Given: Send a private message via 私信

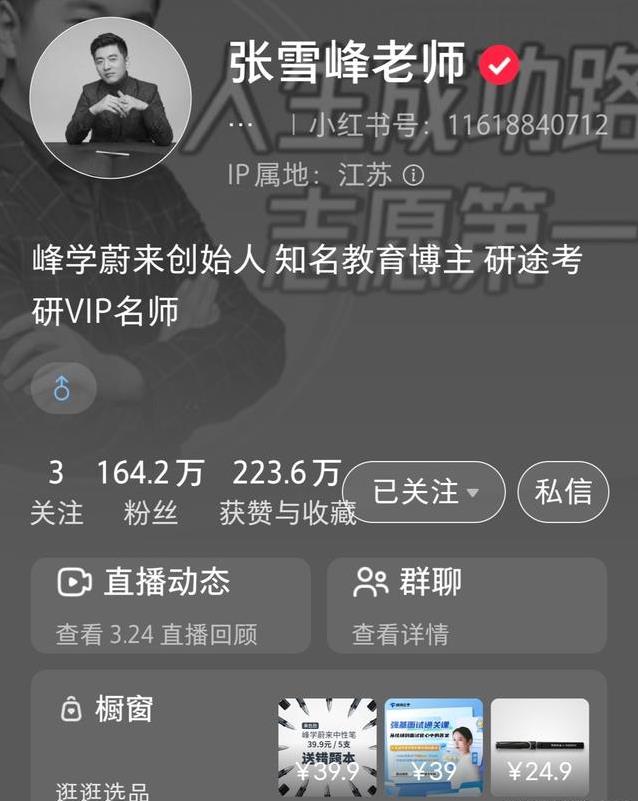Looking at the screenshot, I should [563, 492].
